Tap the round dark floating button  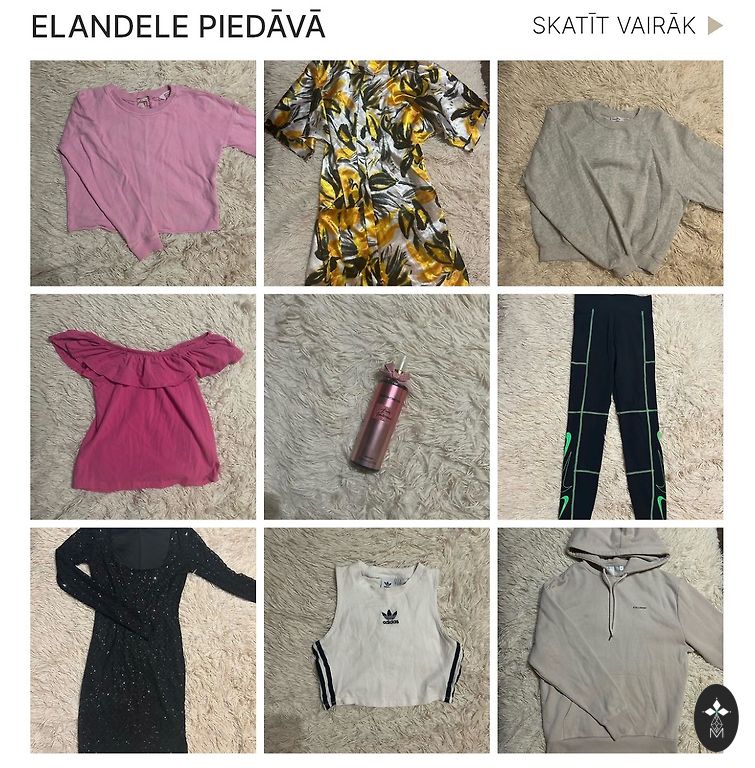coord(716,717)
